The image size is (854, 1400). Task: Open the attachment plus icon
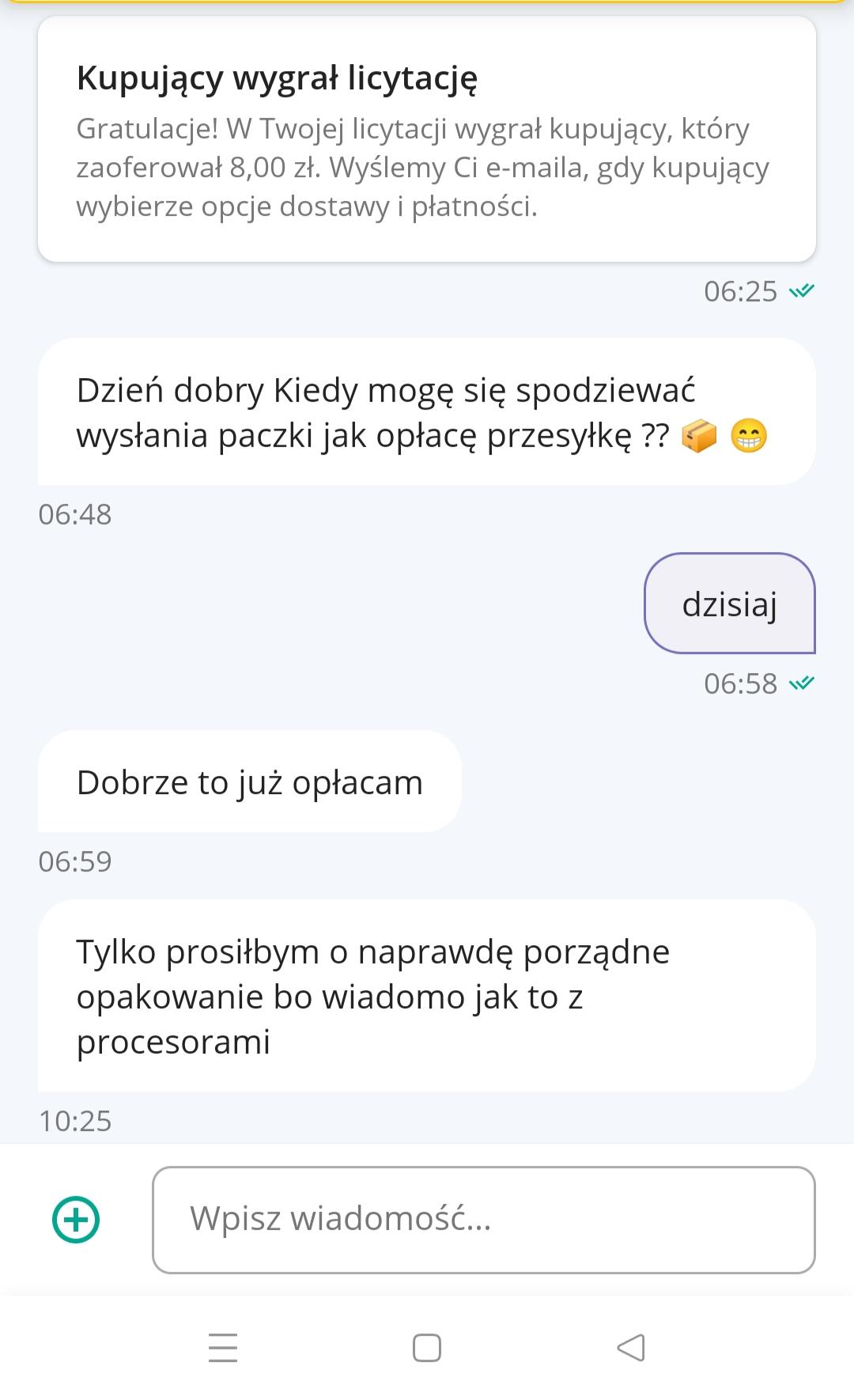click(76, 1219)
